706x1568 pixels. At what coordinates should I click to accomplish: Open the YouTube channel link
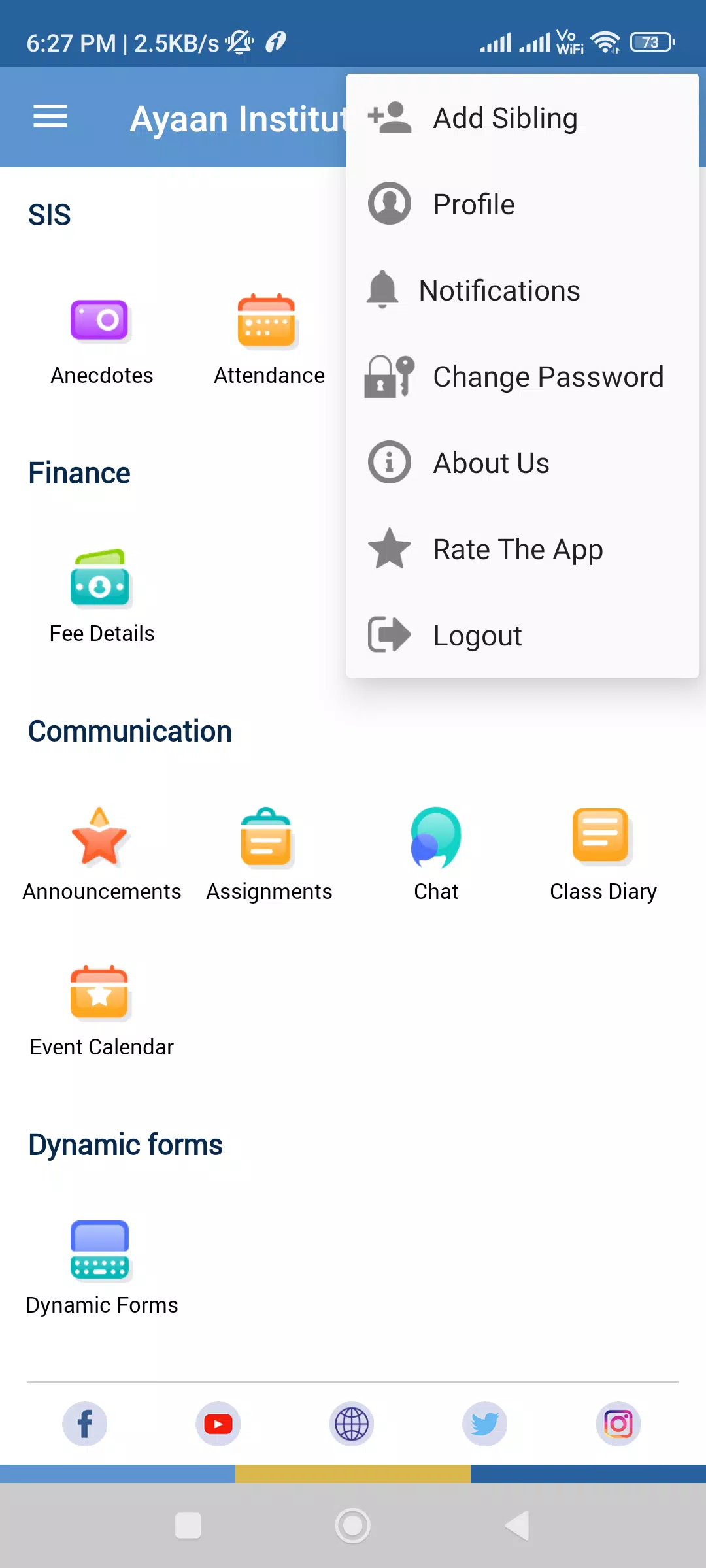tap(218, 1424)
